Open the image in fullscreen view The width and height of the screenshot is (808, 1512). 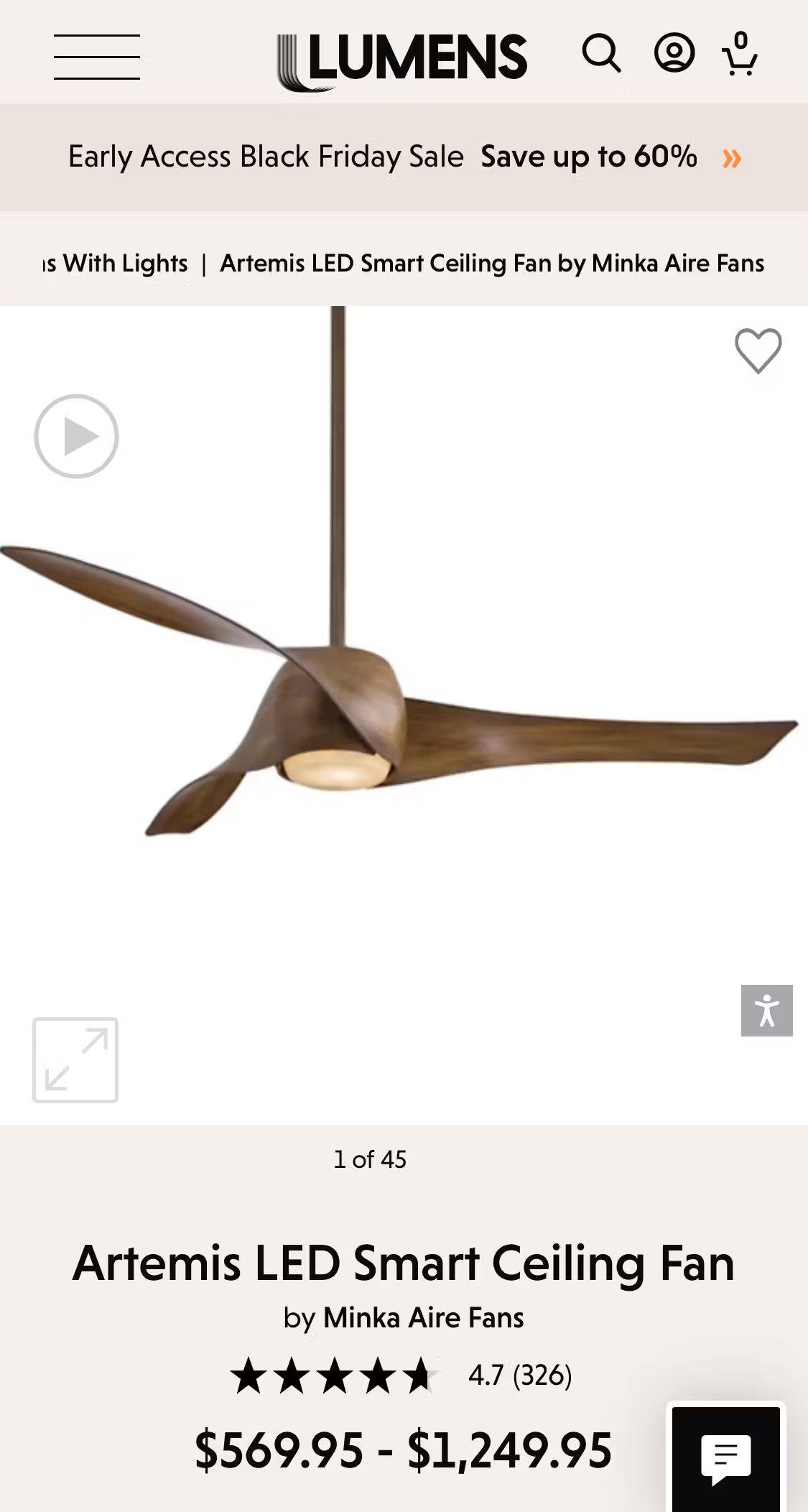(75, 1062)
